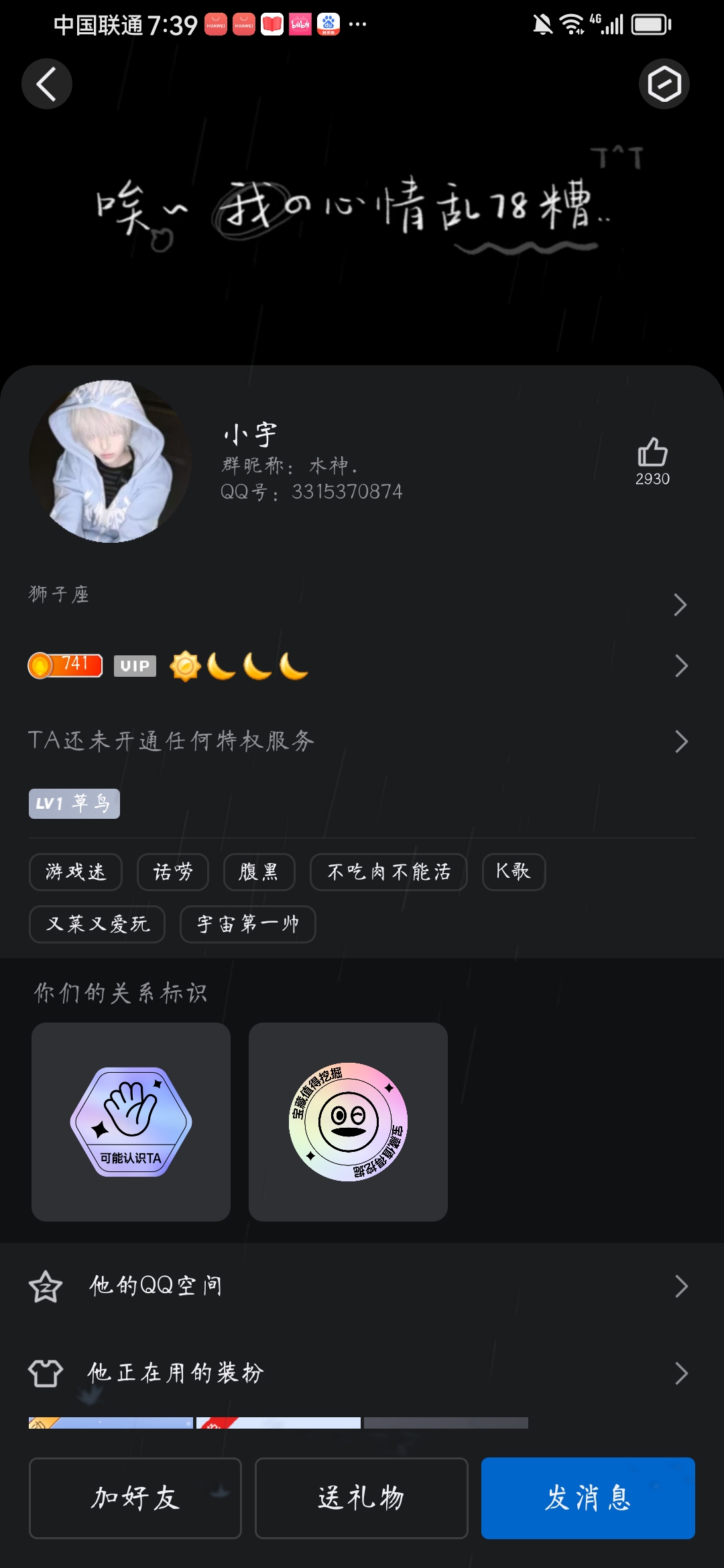
Task: Select the 不吃肉不能活 tag
Action: click(389, 872)
